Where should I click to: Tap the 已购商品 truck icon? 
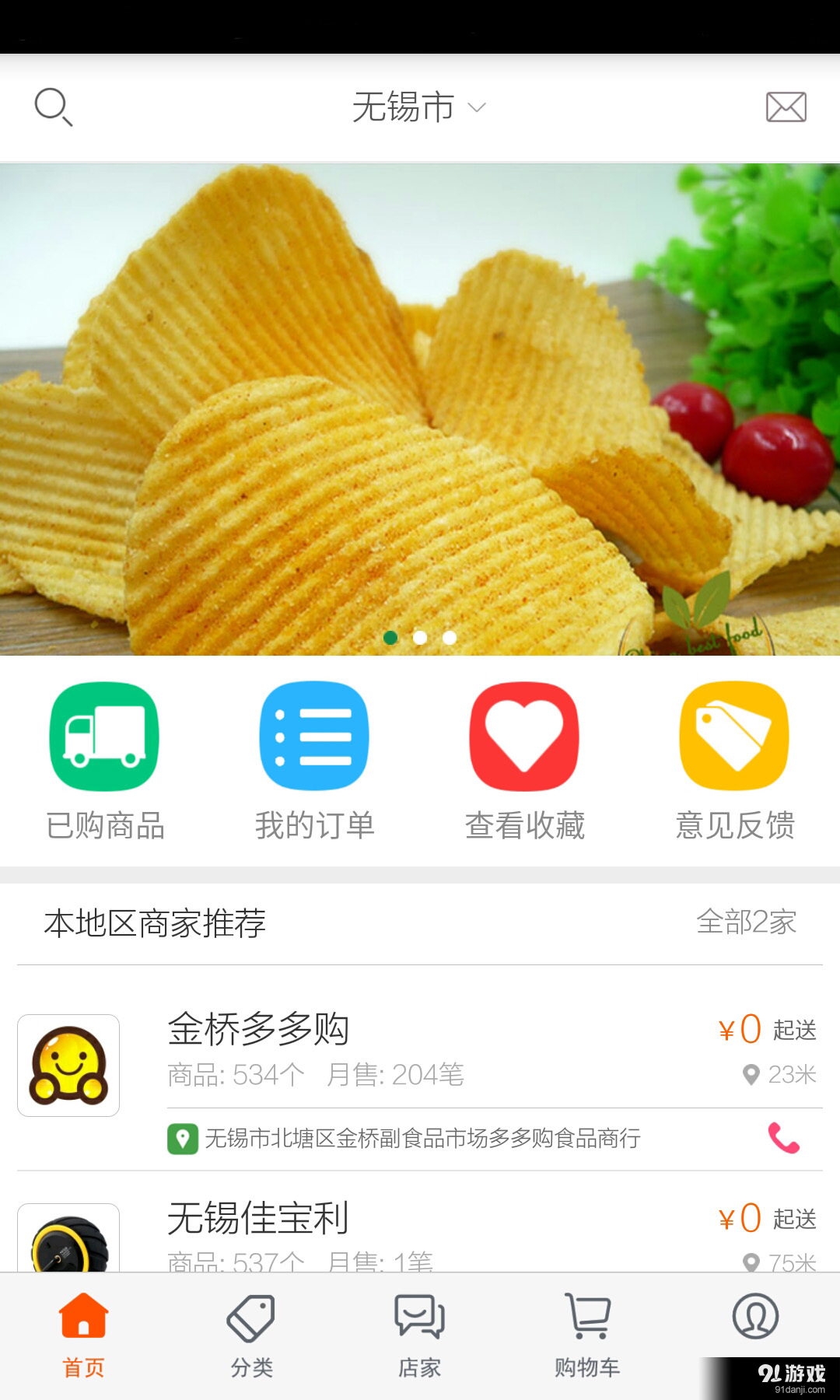pyautogui.click(x=104, y=736)
